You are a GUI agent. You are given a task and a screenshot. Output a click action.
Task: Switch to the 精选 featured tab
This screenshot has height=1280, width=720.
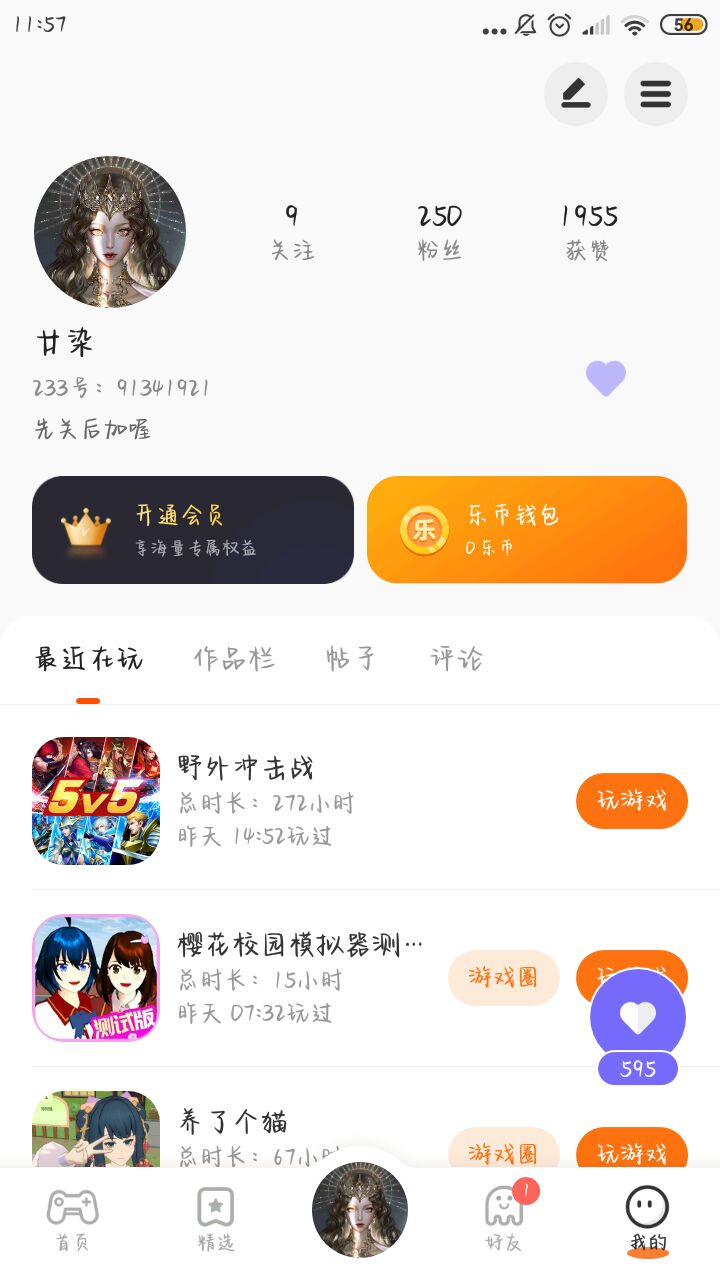pos(215,1220)
